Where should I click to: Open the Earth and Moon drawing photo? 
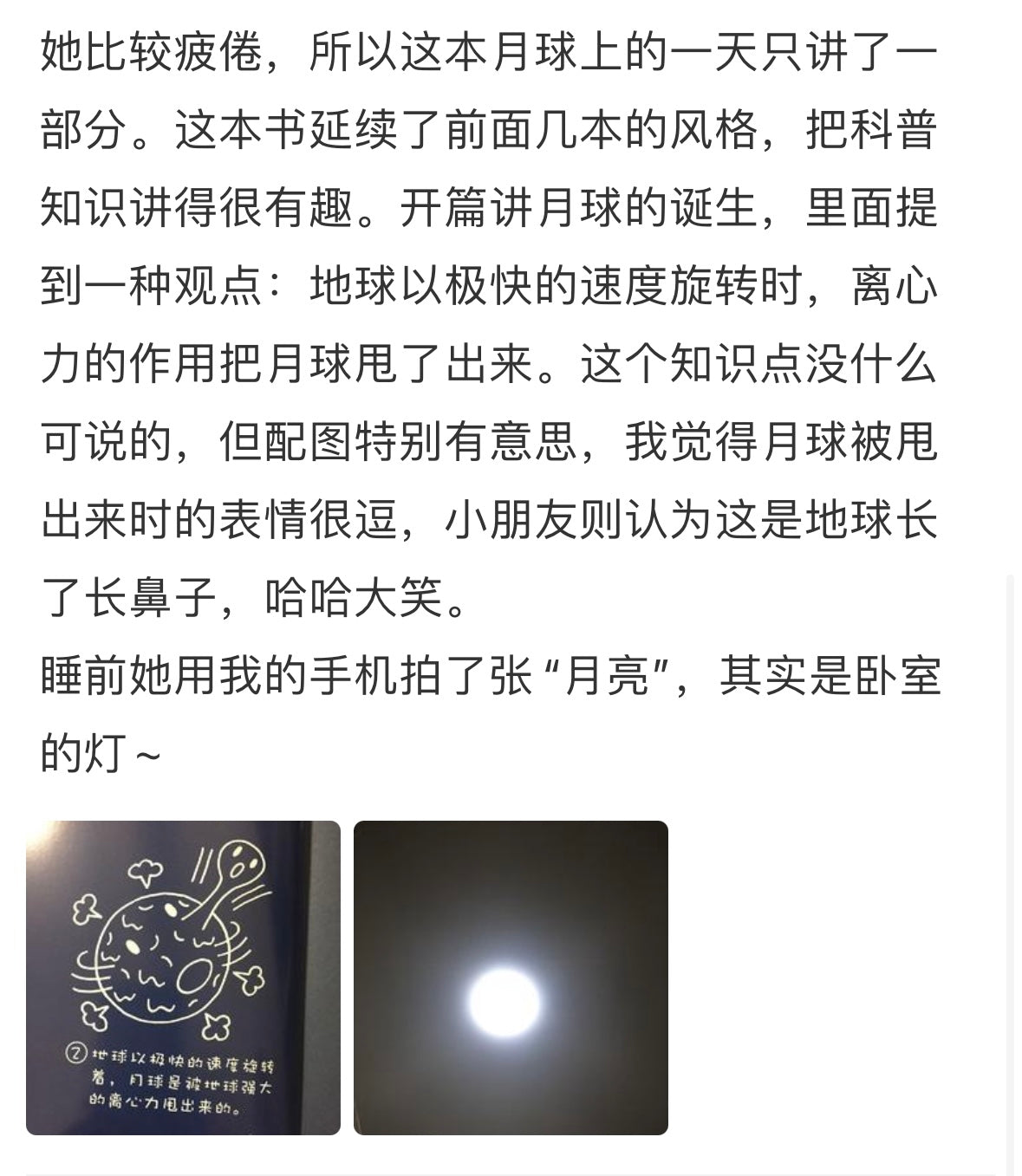point(183,977)
